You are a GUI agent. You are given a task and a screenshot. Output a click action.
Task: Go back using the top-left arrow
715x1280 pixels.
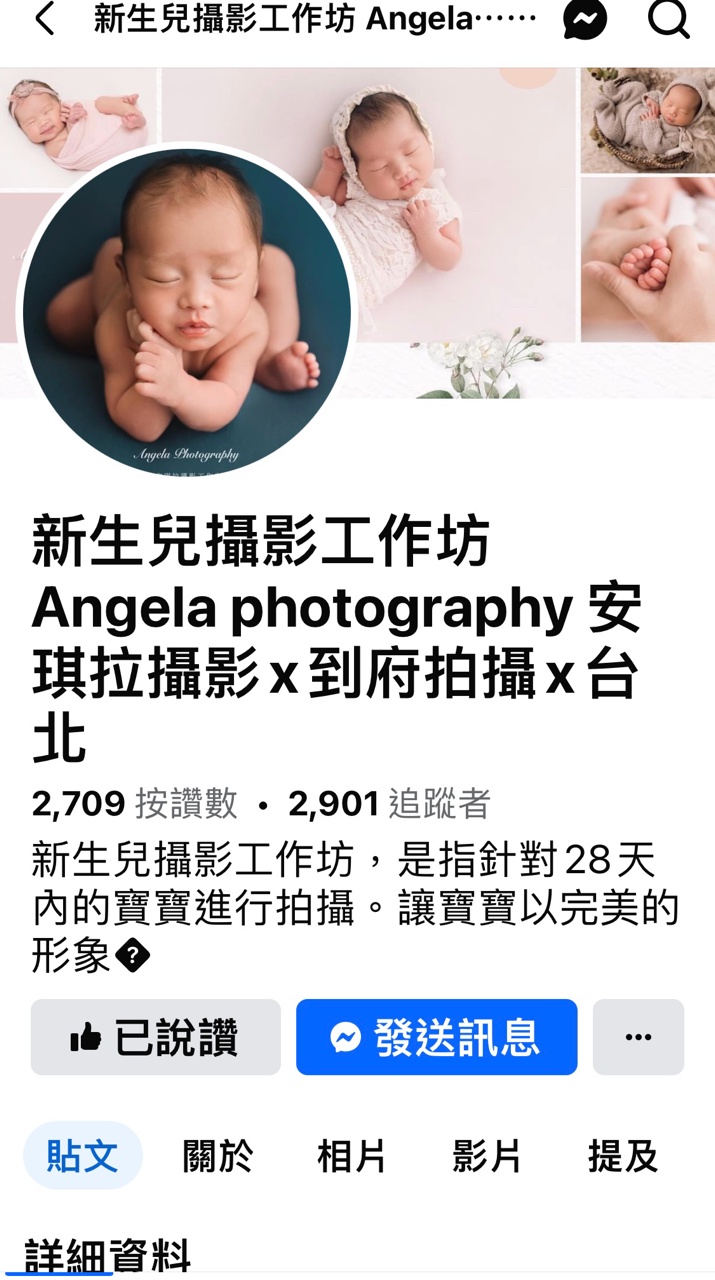[x=45, y=19]
